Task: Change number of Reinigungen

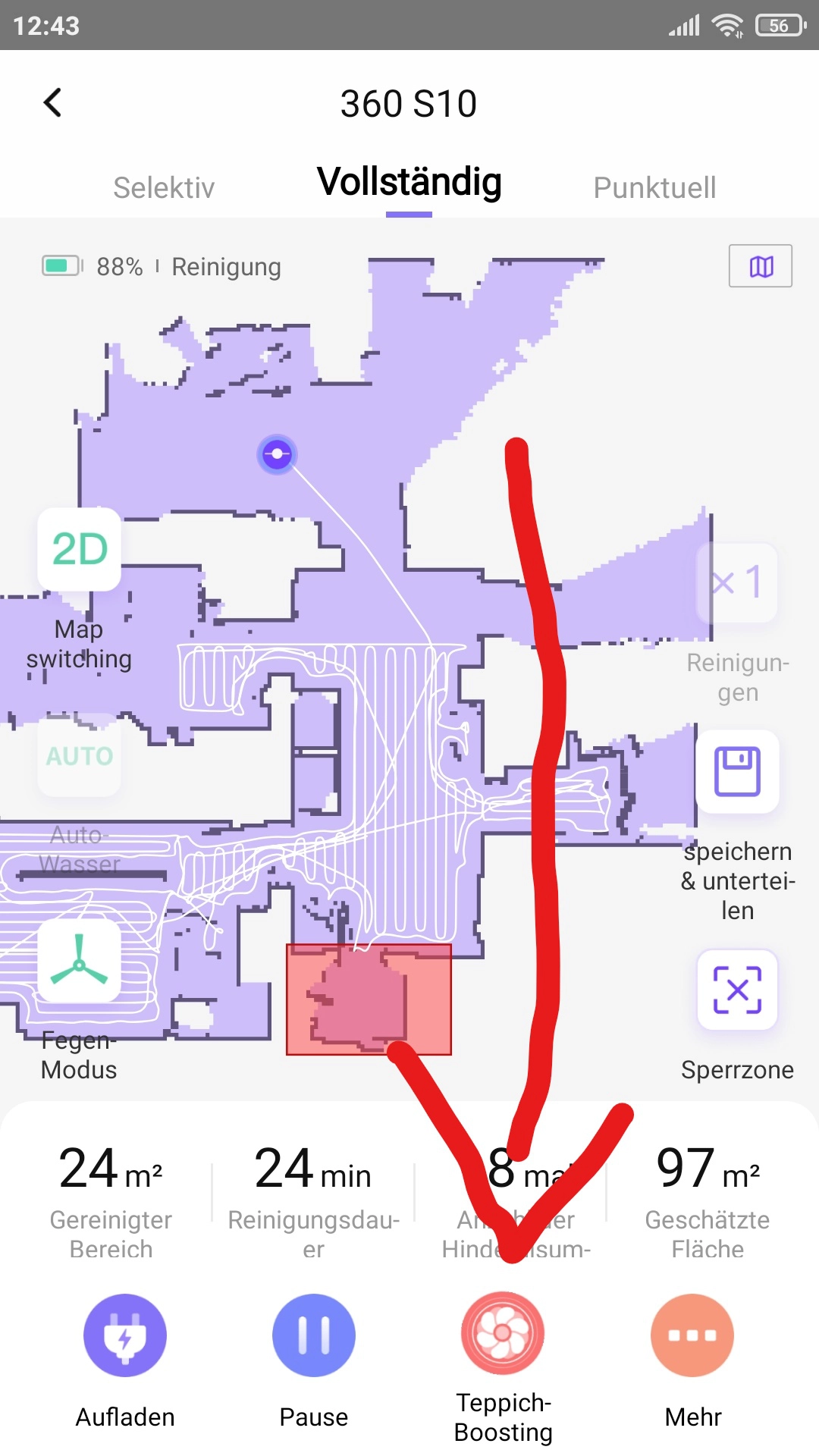Action: pos(737,582)
